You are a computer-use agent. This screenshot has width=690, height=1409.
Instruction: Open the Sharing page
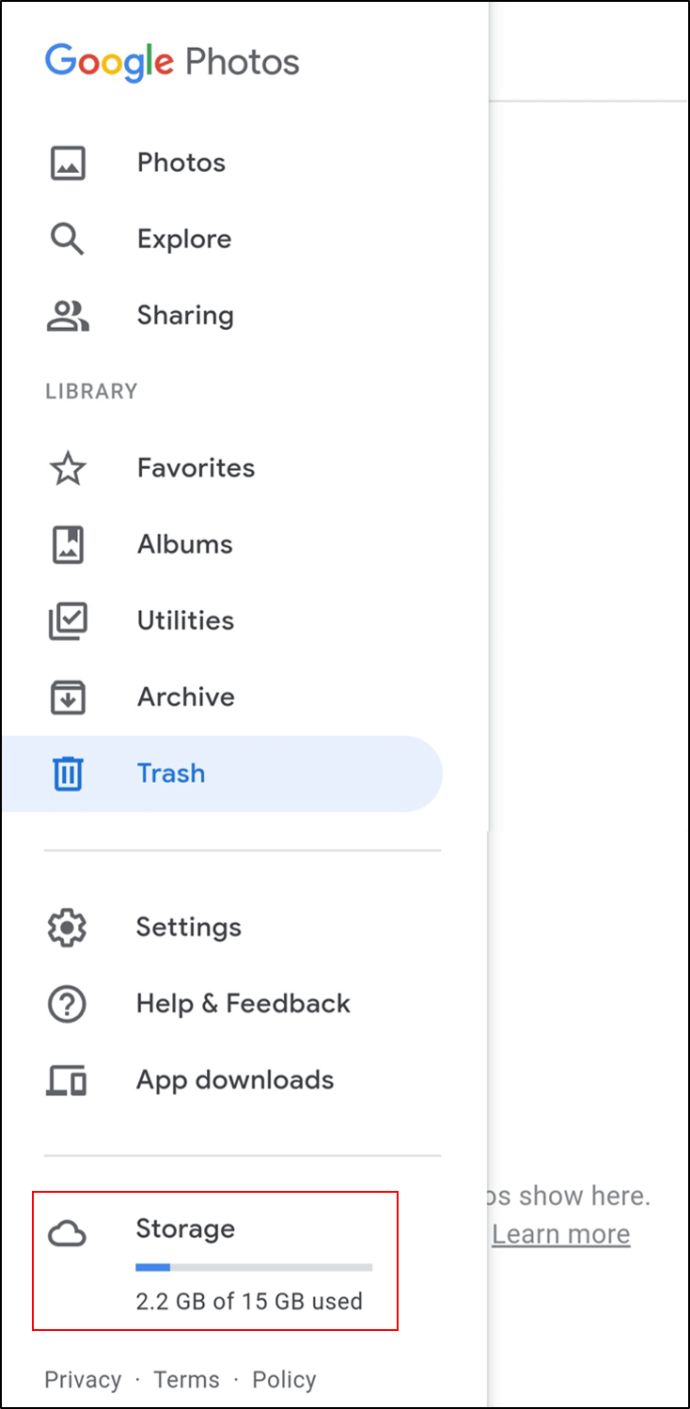tap(222, 316)
